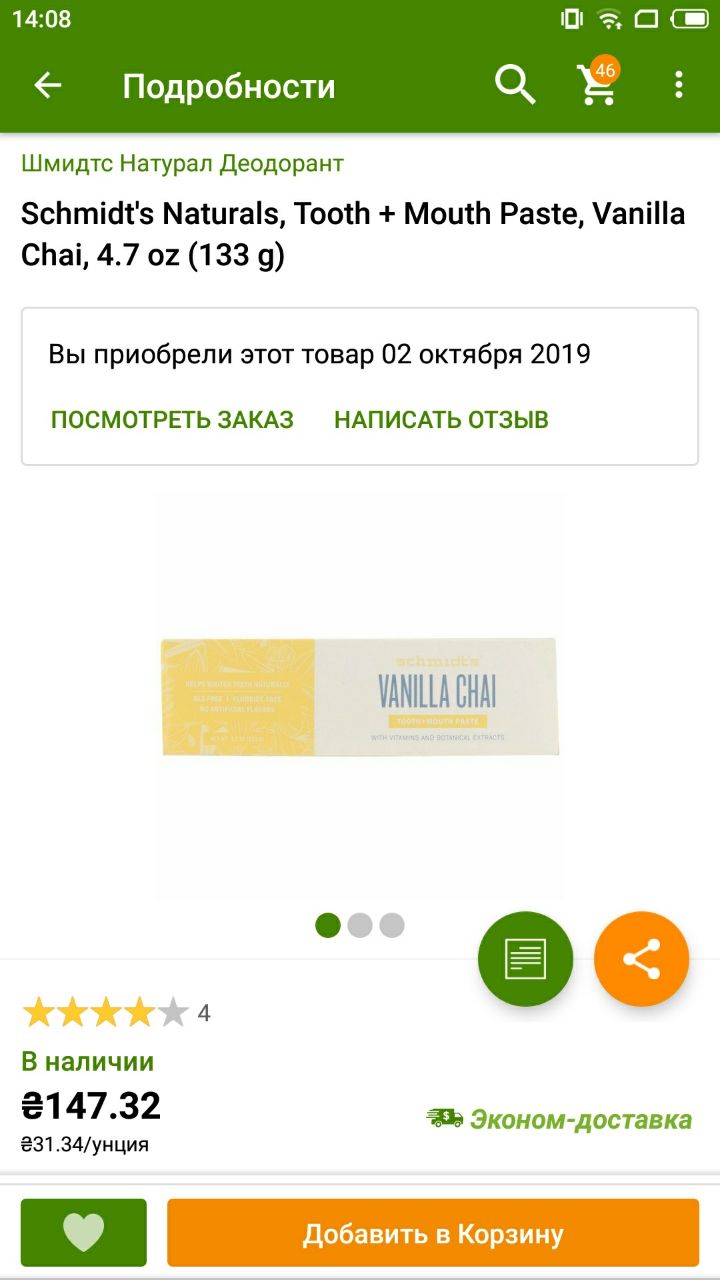This screenshot has height=1280, width=720.
Task: Tap ПОСМОТРЕТЬ ЗАКАЗ to view the order
Action: 172,419
